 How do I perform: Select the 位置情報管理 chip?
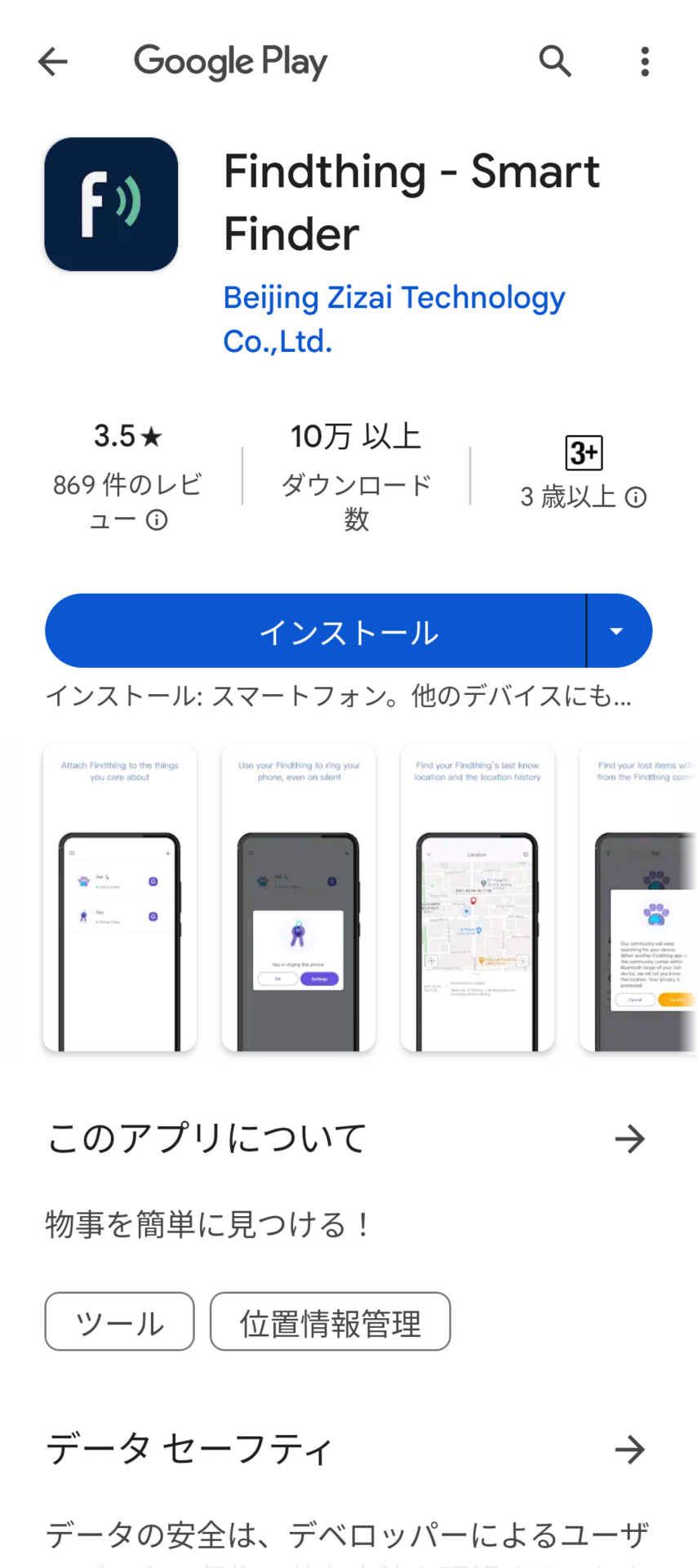click(330, 1322)
